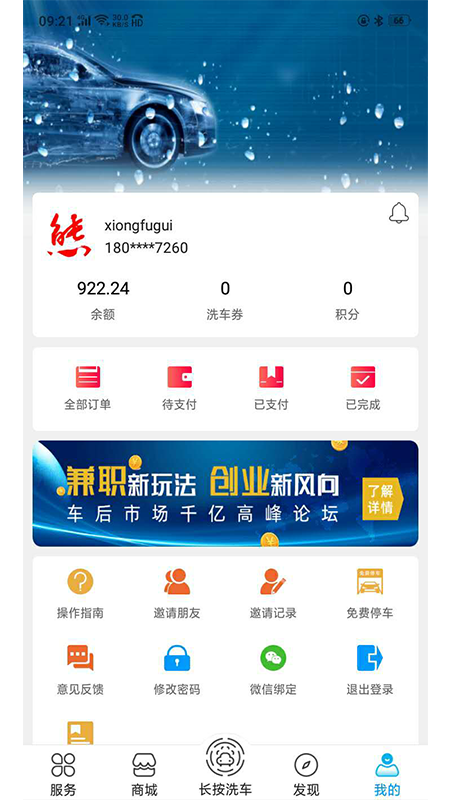This screenshot has height=800, width=450.
Task: Go to the 发现 tab
Action: tap(306, 774)
